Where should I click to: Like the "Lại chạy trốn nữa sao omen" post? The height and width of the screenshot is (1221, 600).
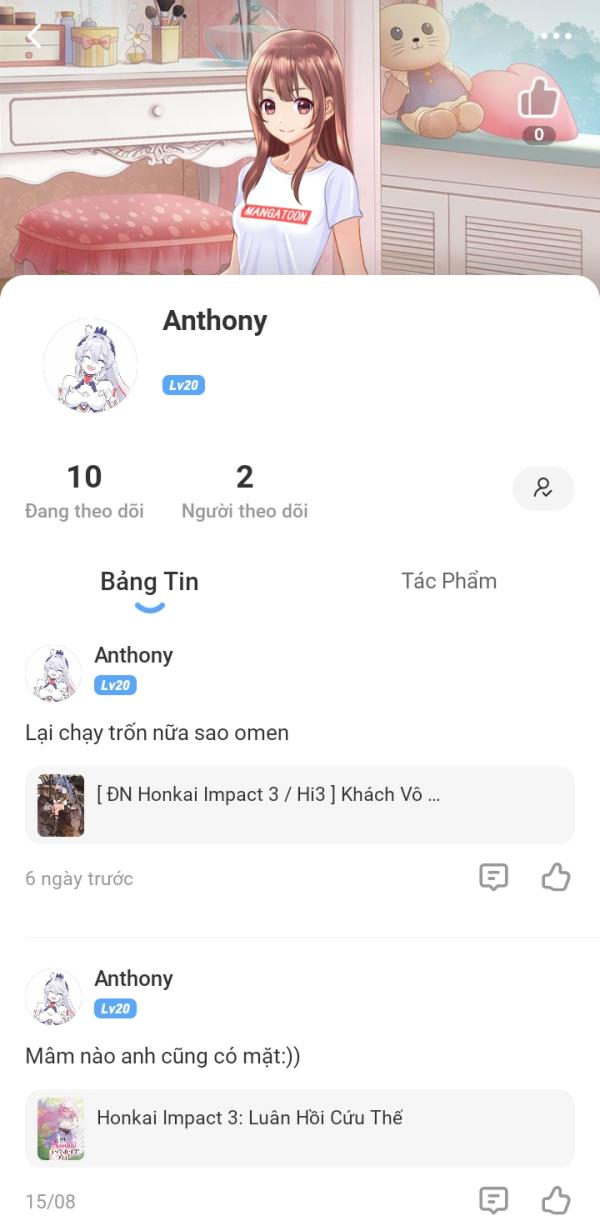tap(555, 878)
